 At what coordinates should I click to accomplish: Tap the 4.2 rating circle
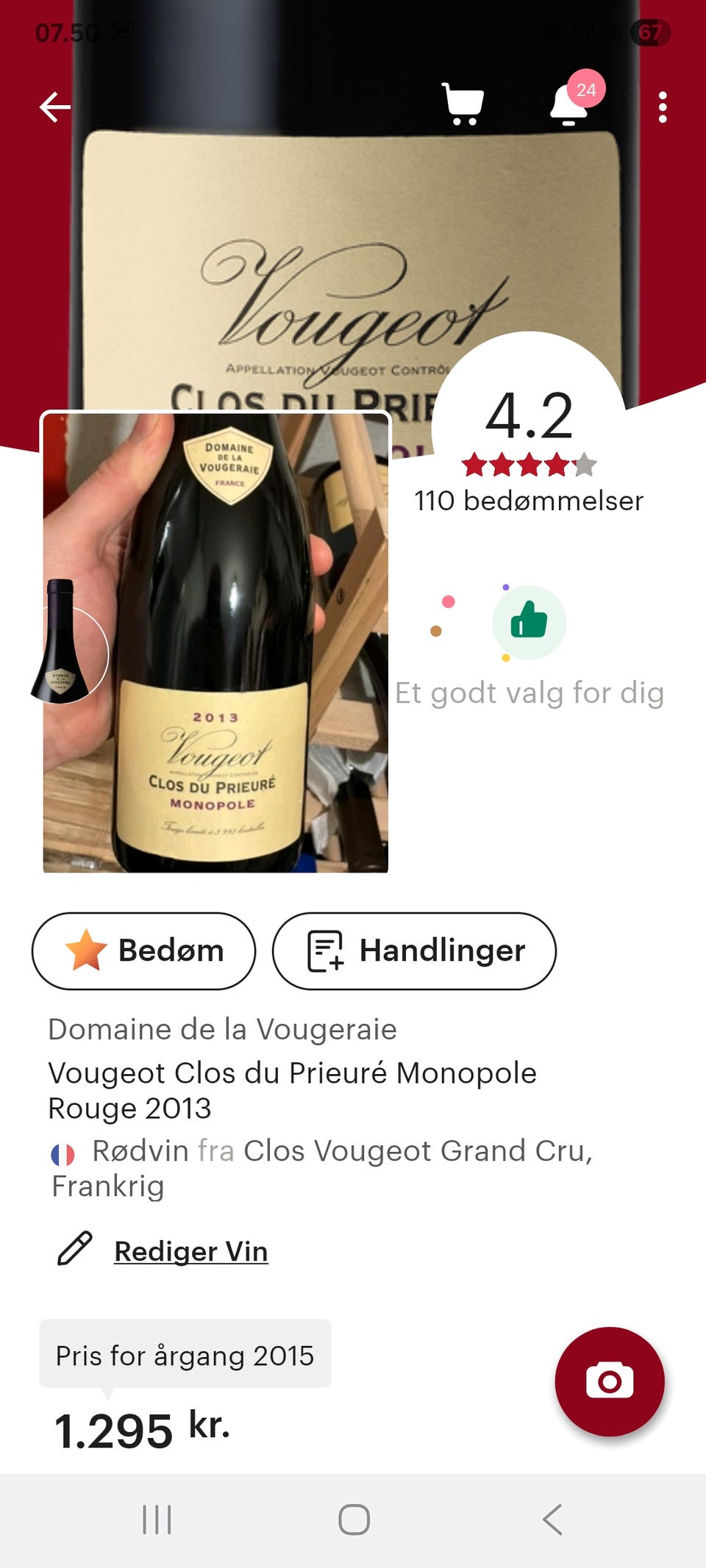(x=529, y=416)
